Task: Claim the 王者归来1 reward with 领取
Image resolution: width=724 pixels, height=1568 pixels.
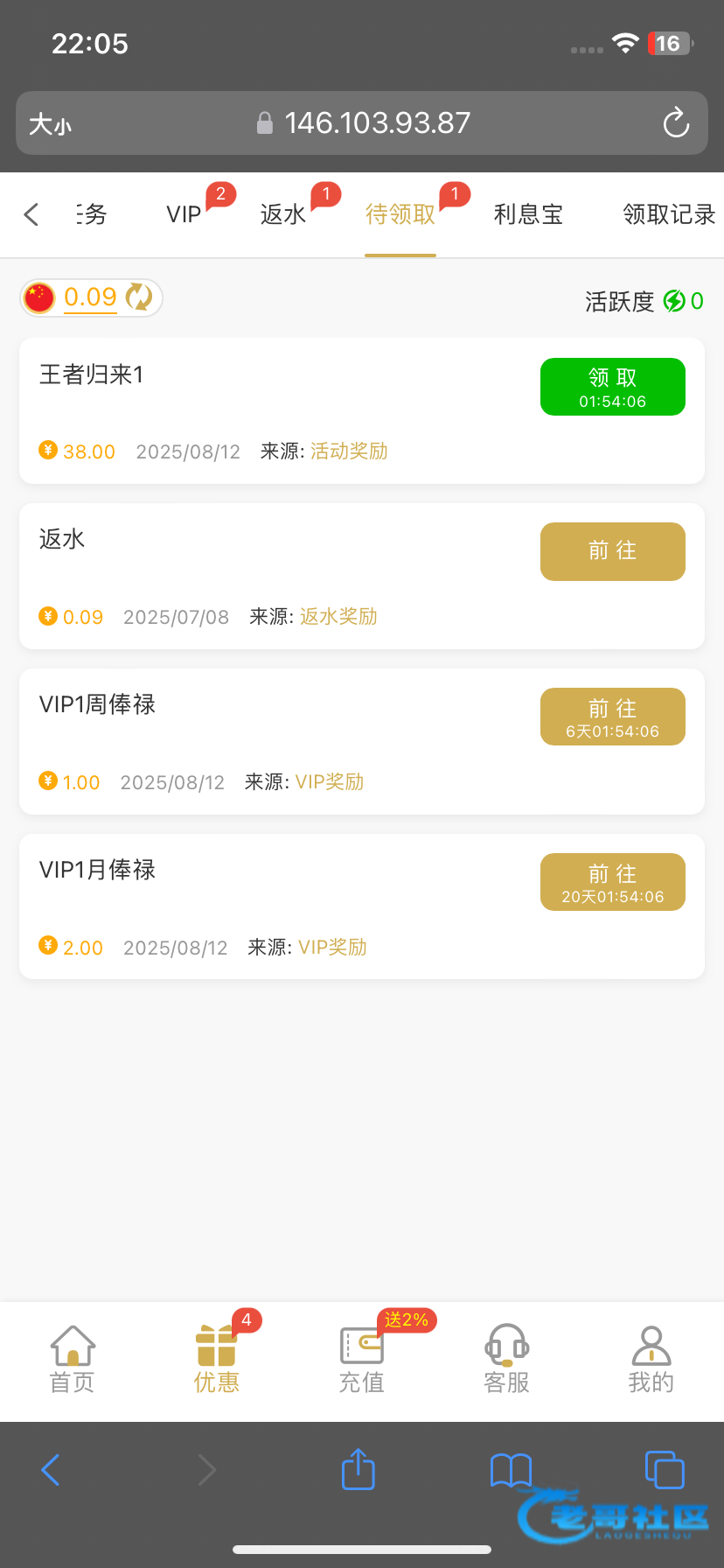Action: 612,387
